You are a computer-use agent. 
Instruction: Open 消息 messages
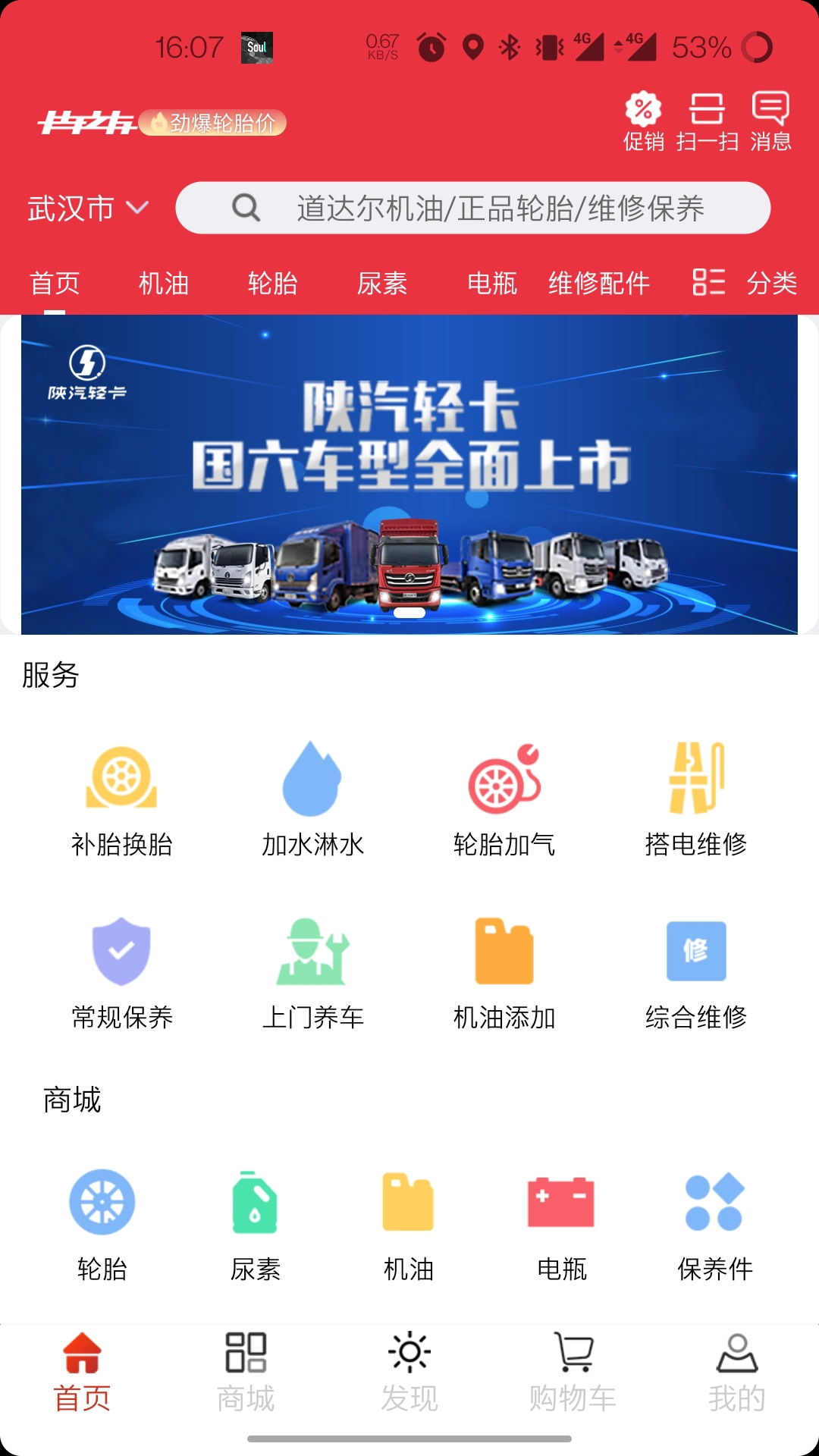(770, 121)
